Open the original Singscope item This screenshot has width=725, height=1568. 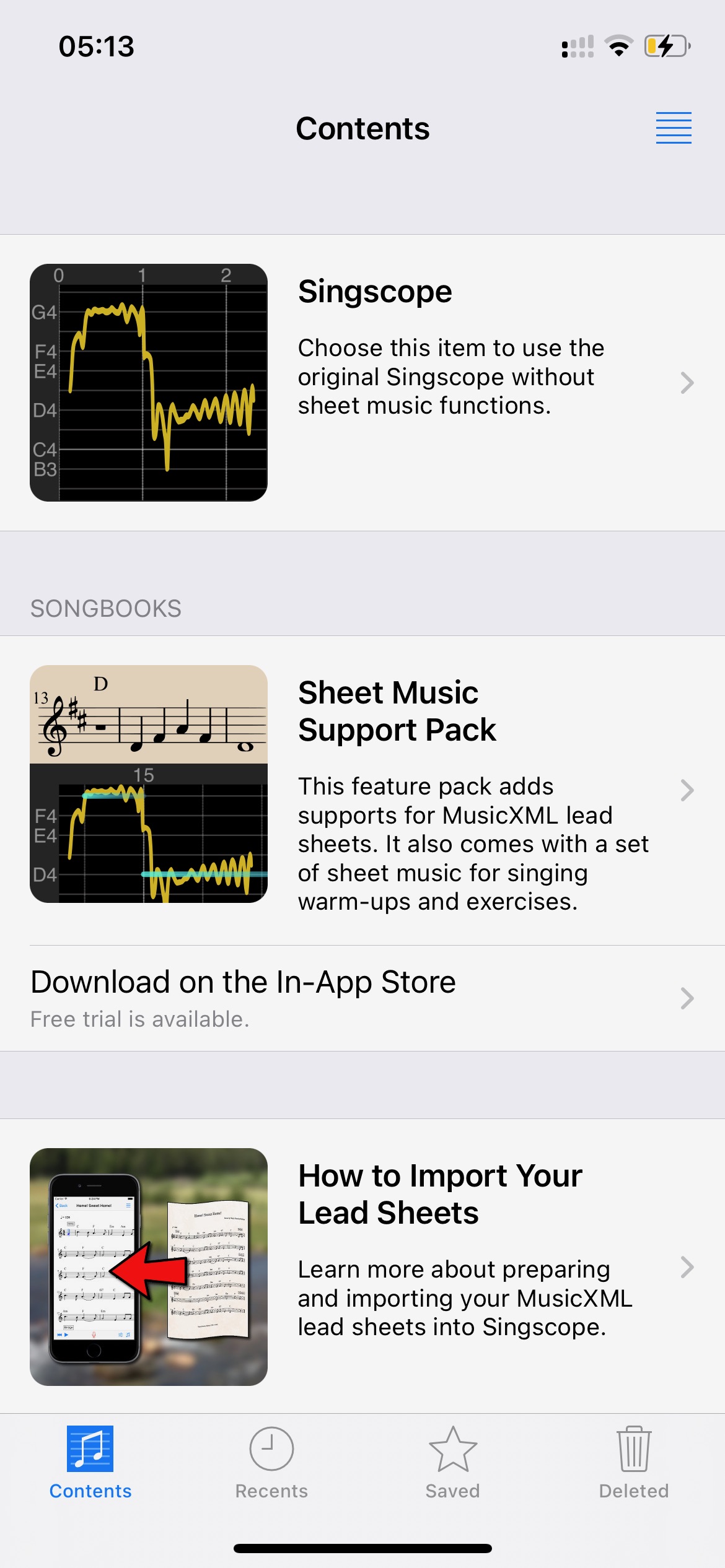[x=362, y=383]
